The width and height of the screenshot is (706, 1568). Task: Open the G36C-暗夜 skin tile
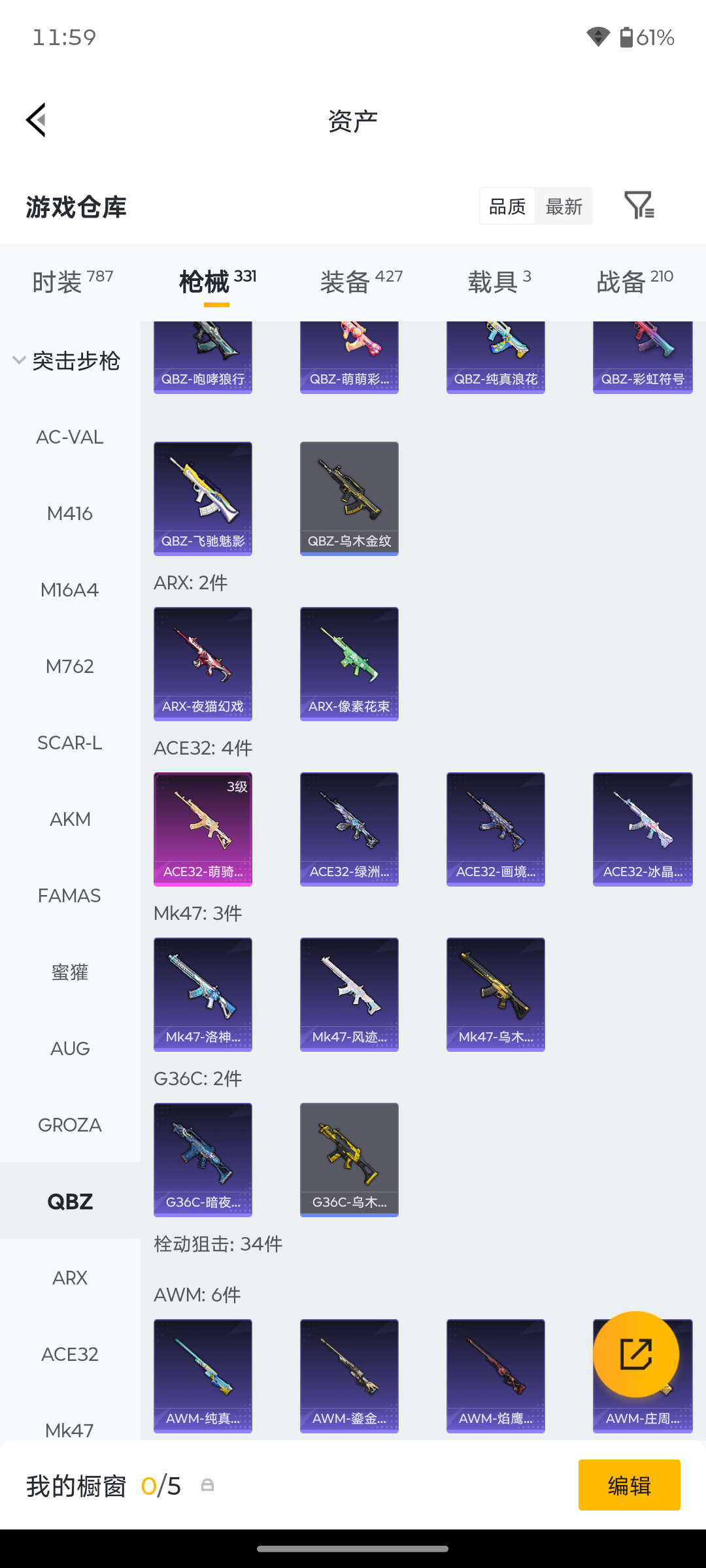coord(203,1160)
